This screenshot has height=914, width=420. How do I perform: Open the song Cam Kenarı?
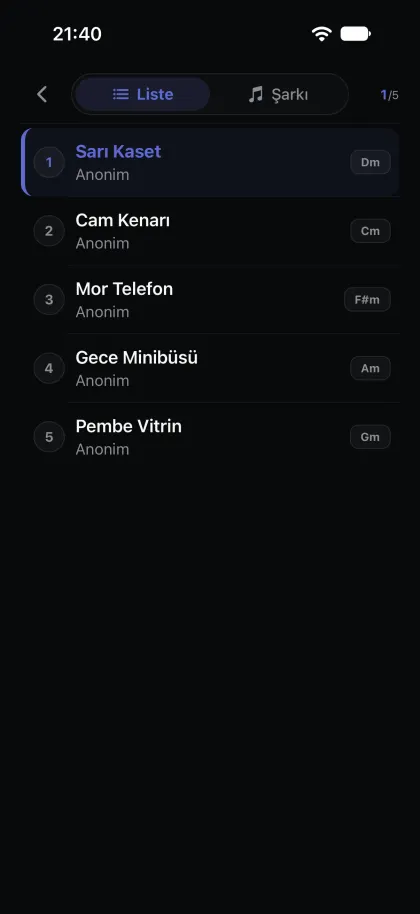point(210,231)
